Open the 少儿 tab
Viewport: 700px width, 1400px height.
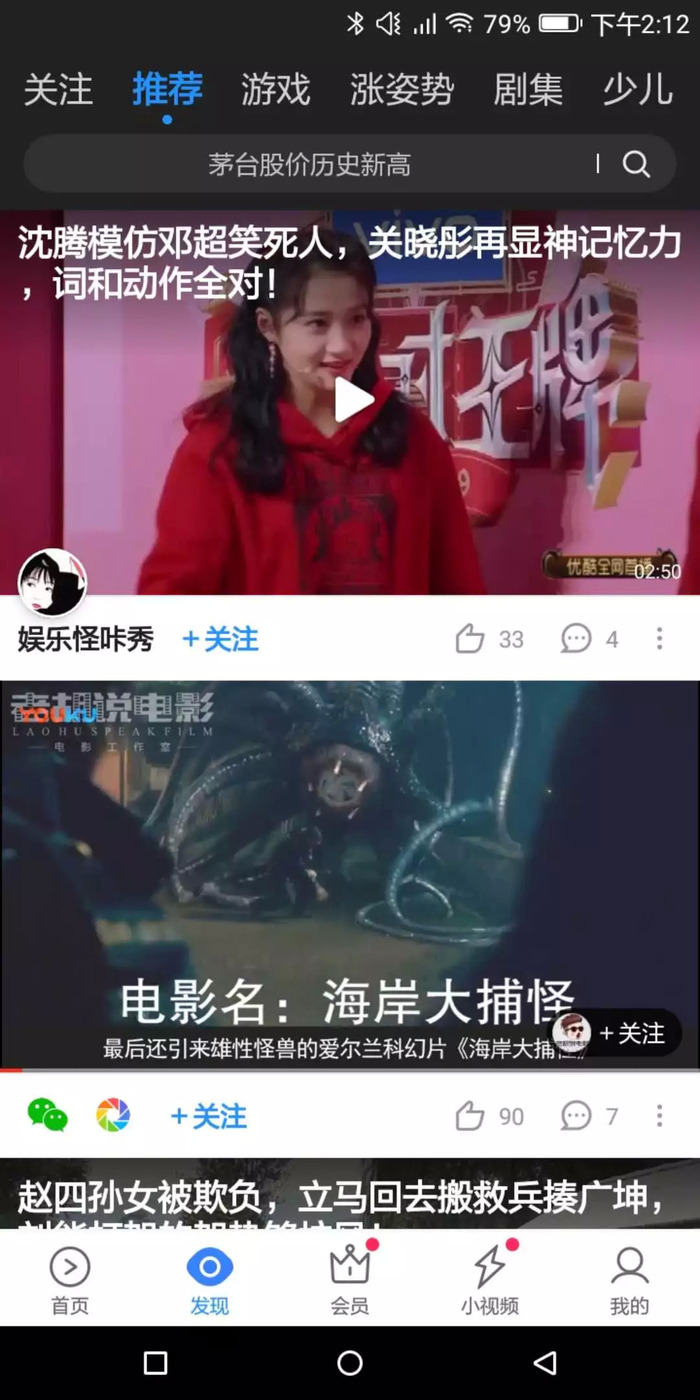pos(637,90)
